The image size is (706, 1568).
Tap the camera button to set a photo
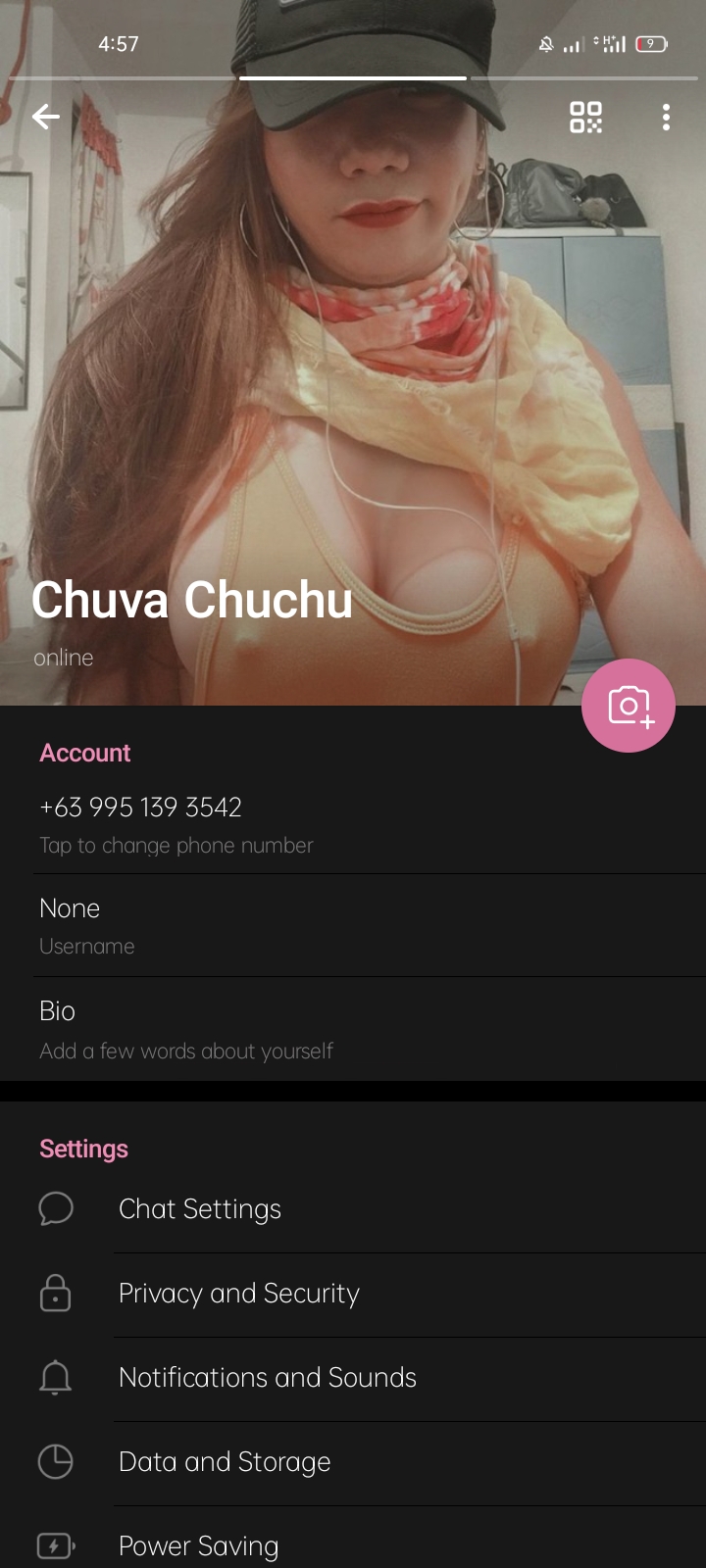pyautogui.click(x=629, y=706)
